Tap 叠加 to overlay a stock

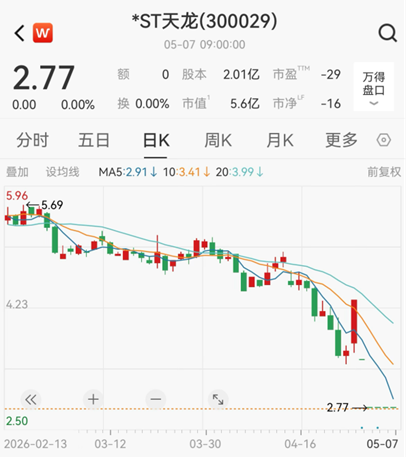(17, 172)
